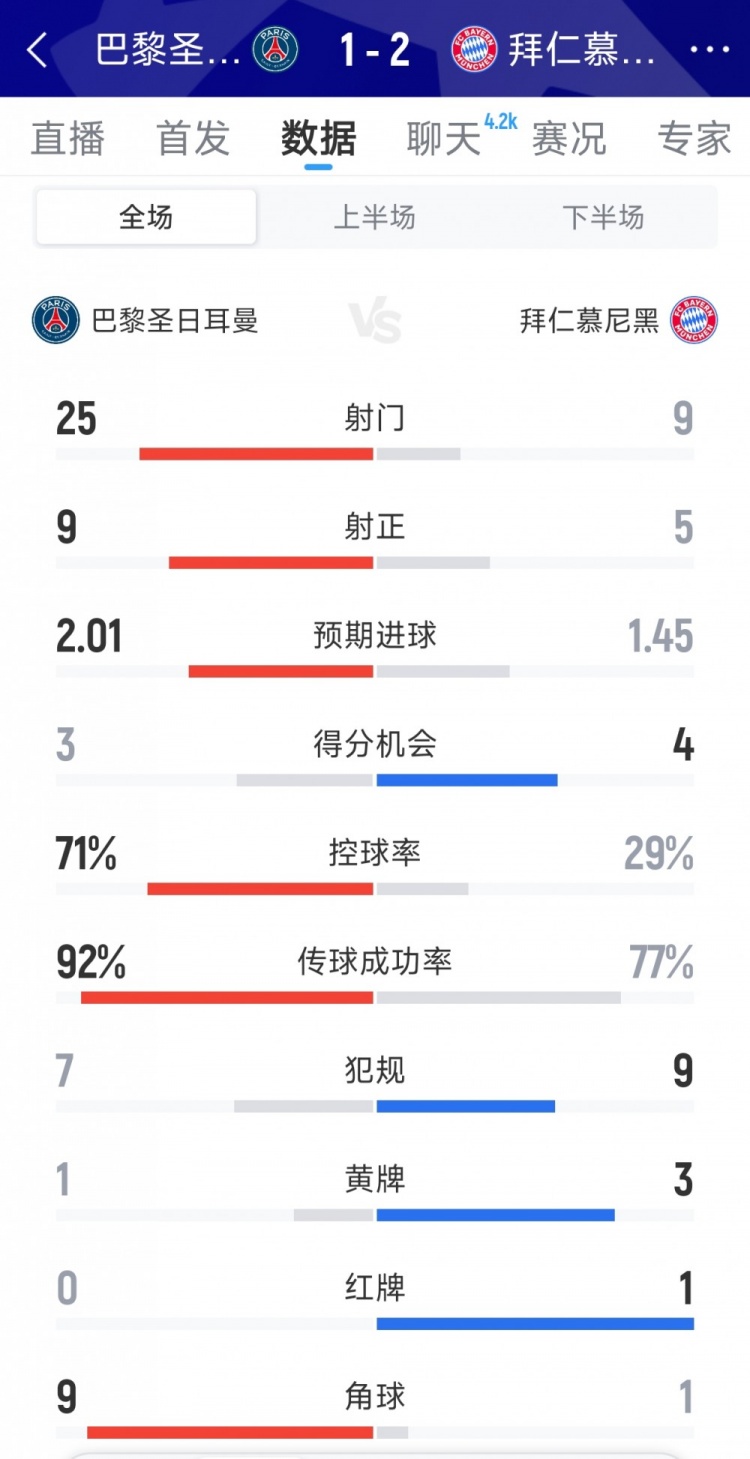750x1459 pixels.
Task: Show 上半场 first-half stats
Action: [x=374, y=217]
